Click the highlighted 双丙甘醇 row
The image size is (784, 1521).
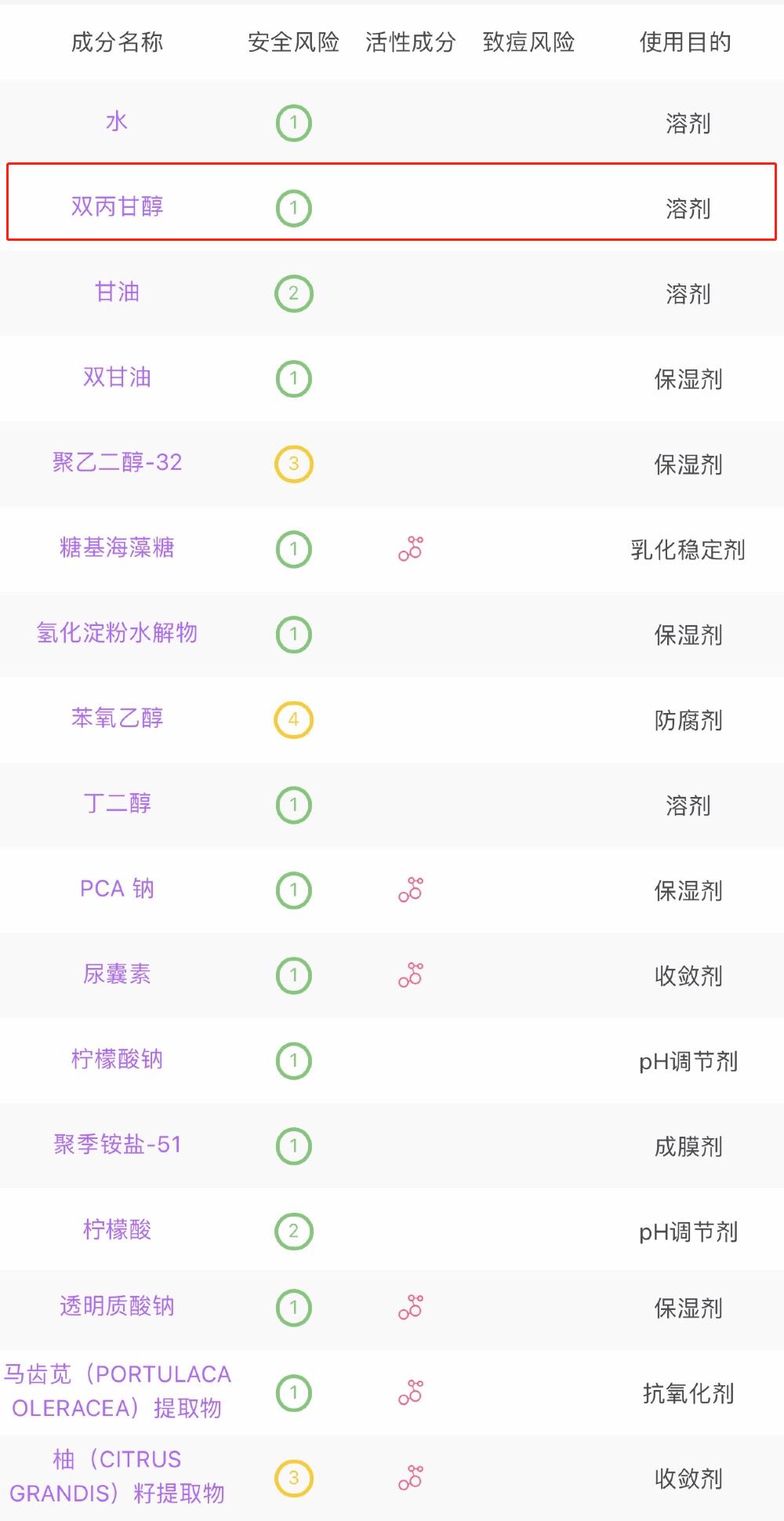coord(392,208)
